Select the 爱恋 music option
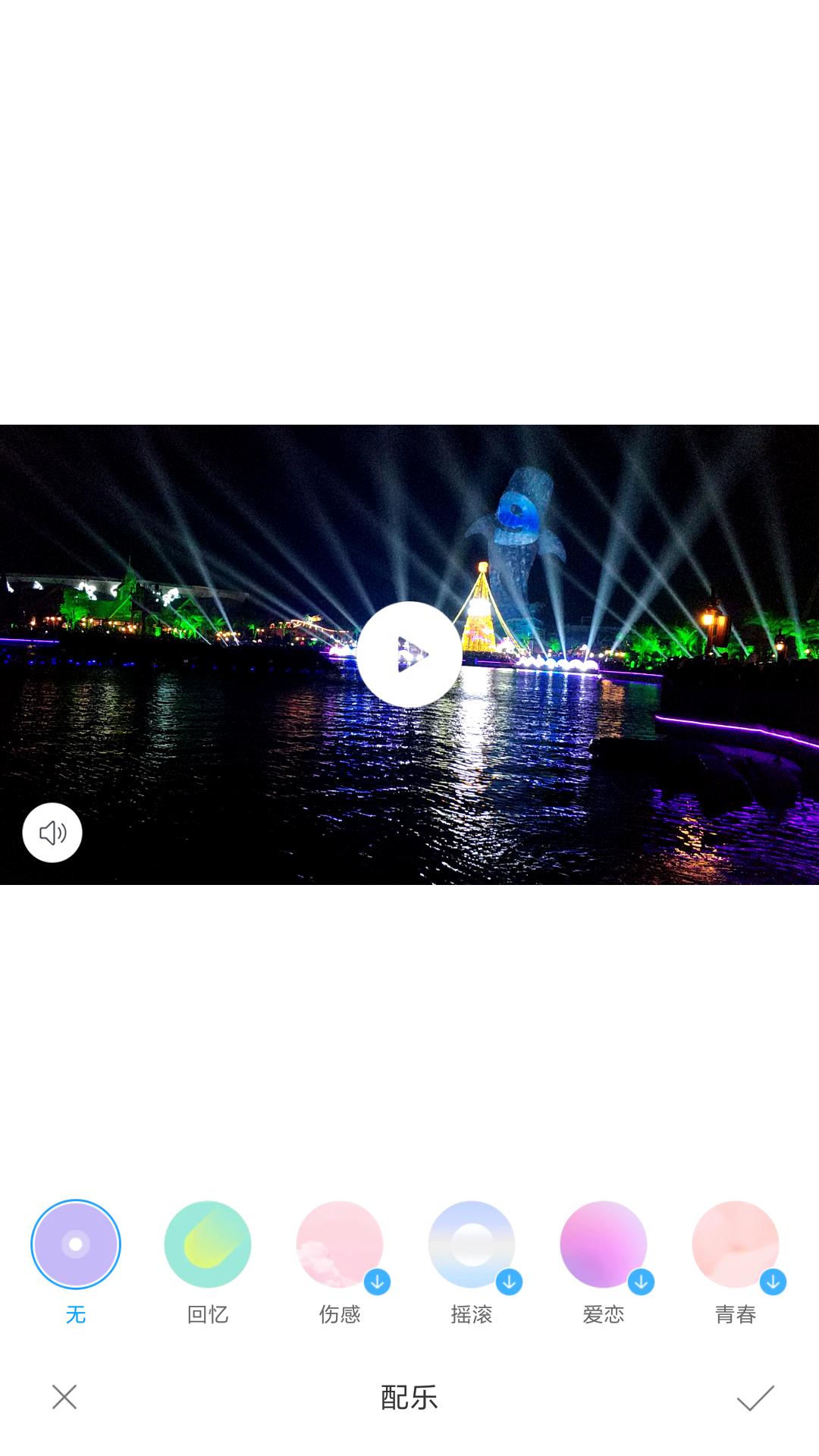819x1456 pixels. tap(604, 1244)
